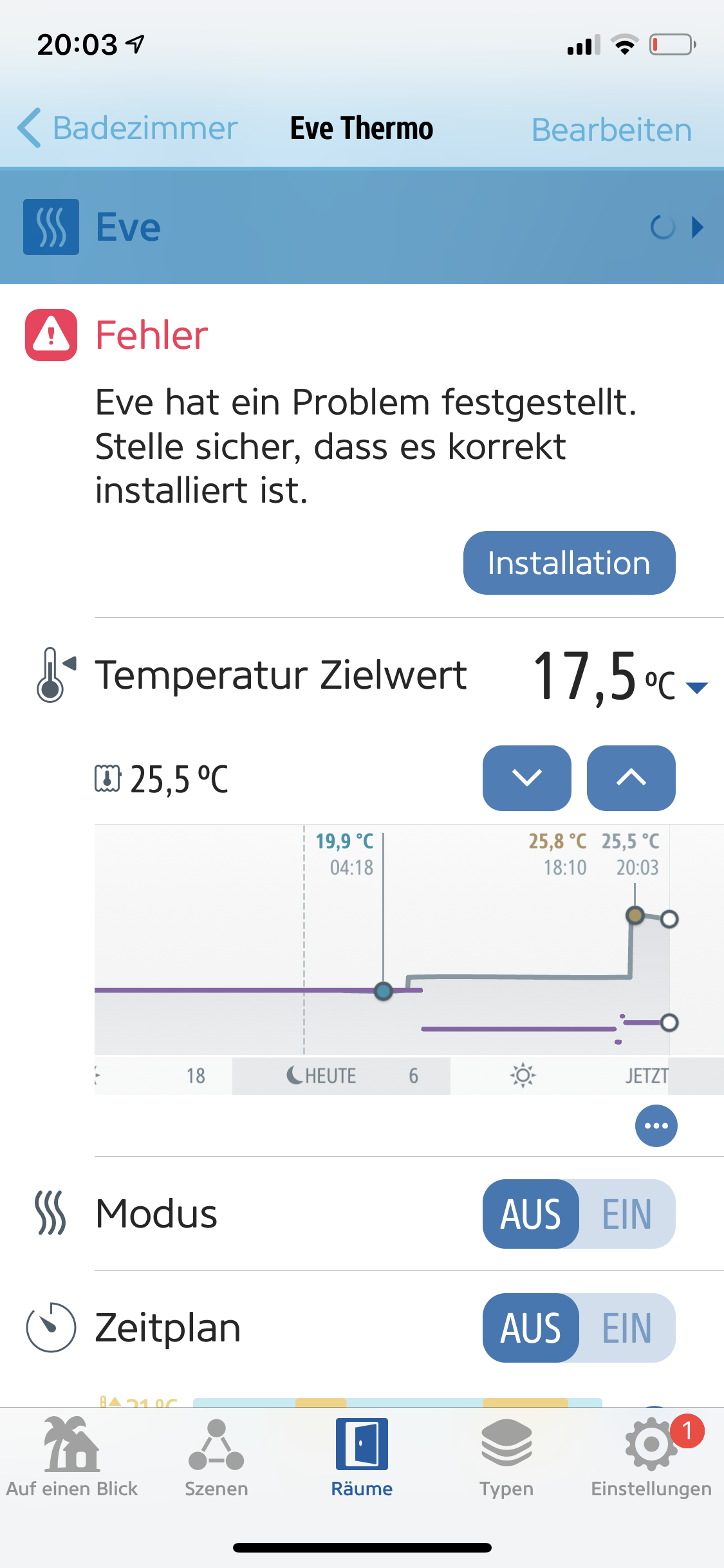Tap Bearbeiten to edit
724x1568 pixels.
click(611, 129)
